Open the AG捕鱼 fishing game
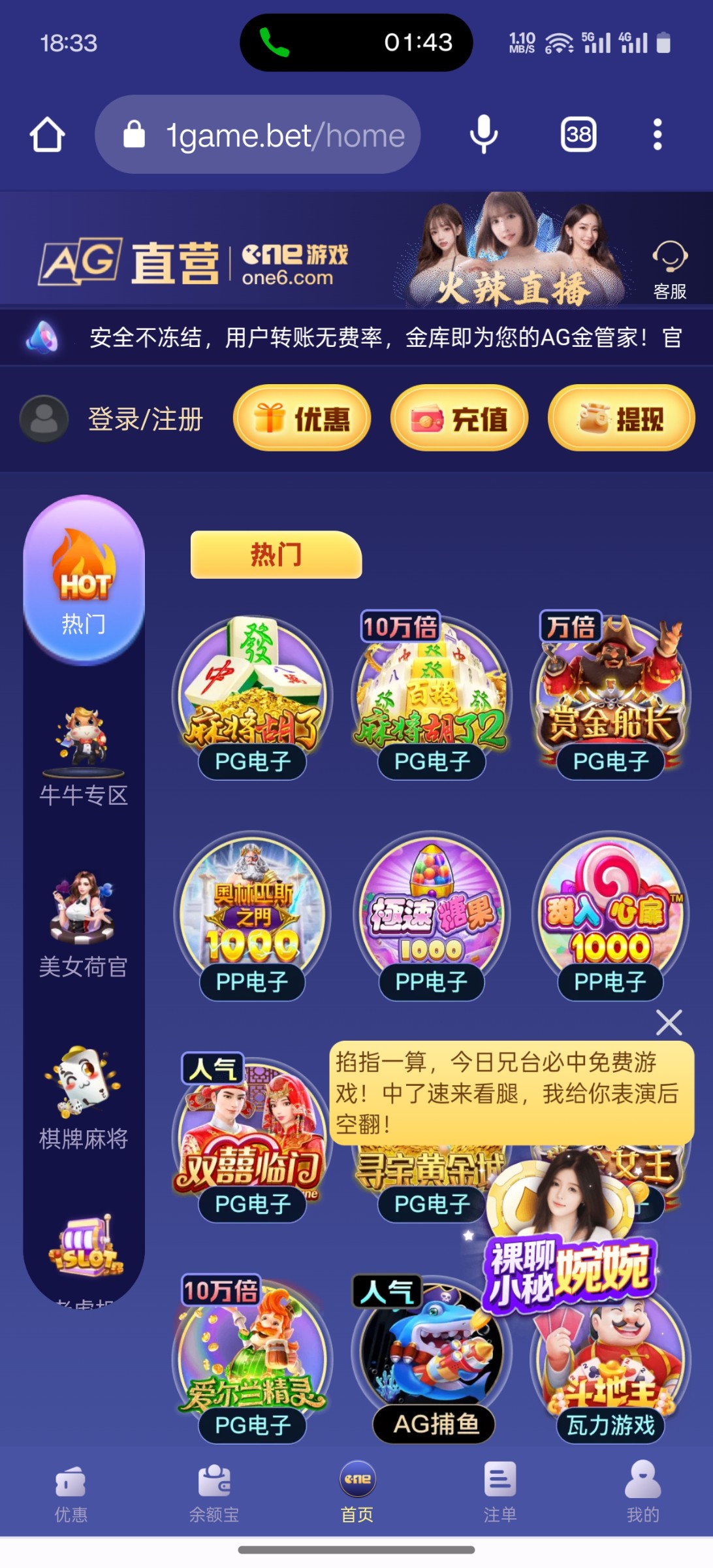 tap(431, 1359)
